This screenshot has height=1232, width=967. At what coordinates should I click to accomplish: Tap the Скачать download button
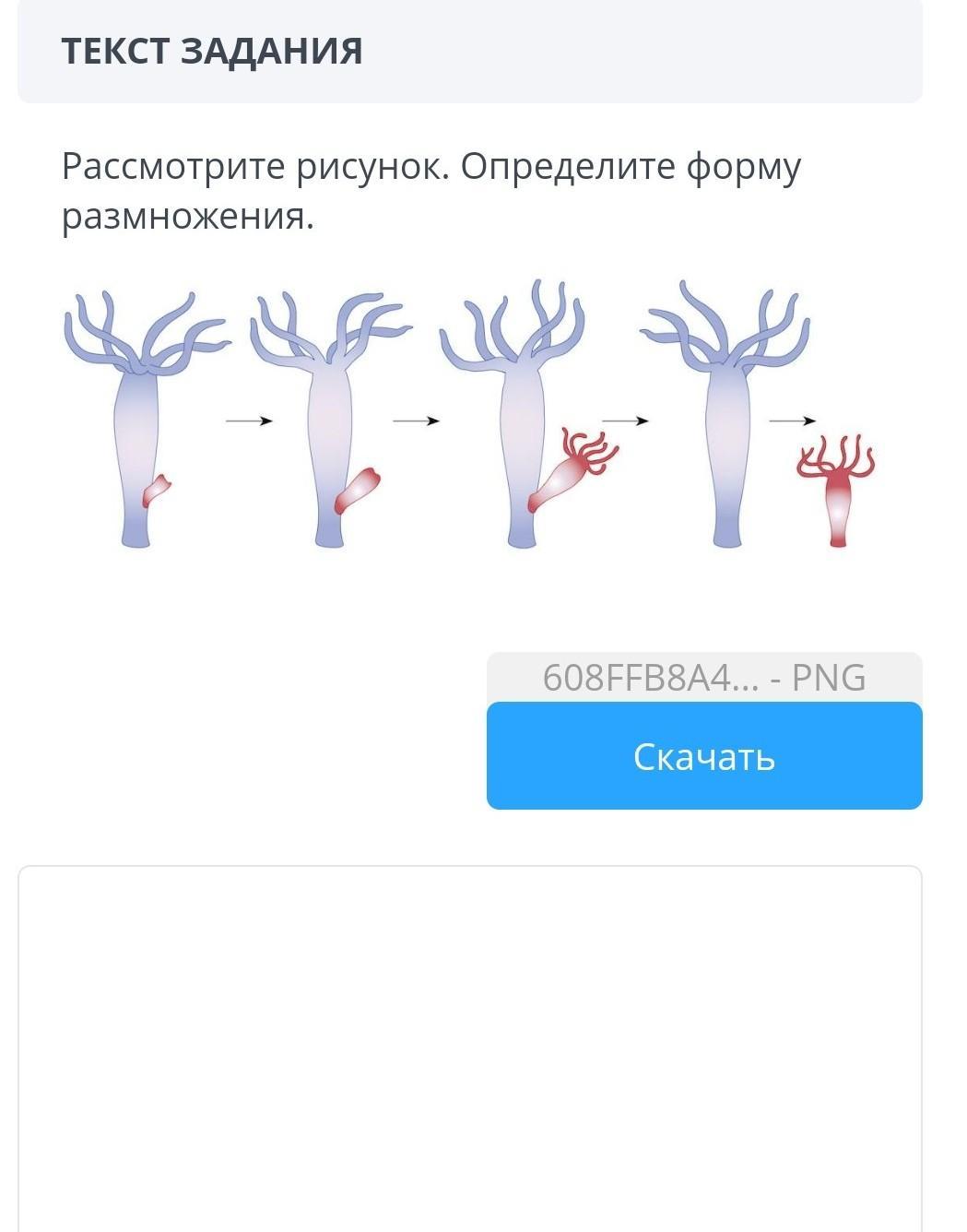point(704,755)
